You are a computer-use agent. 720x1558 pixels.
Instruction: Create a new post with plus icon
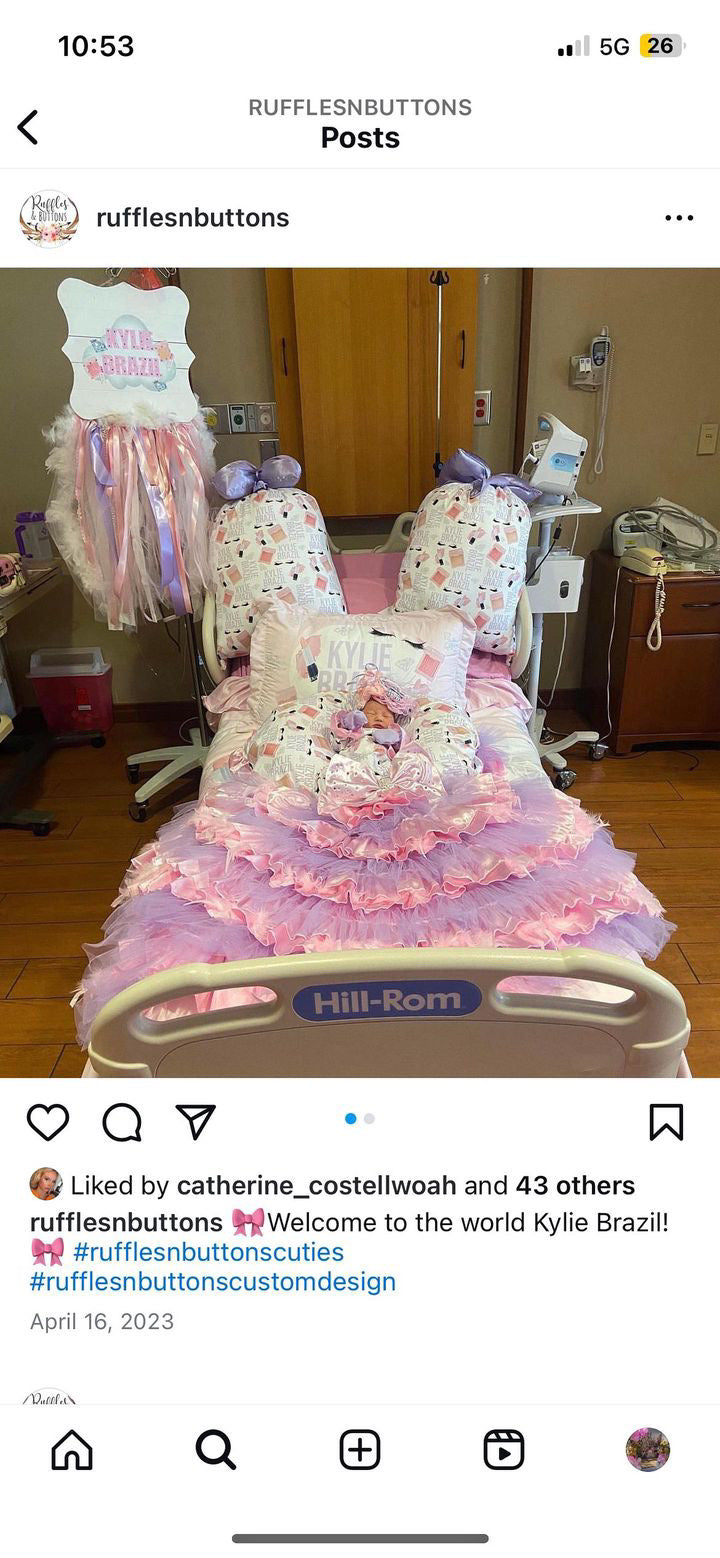(x=360, y=1449)
